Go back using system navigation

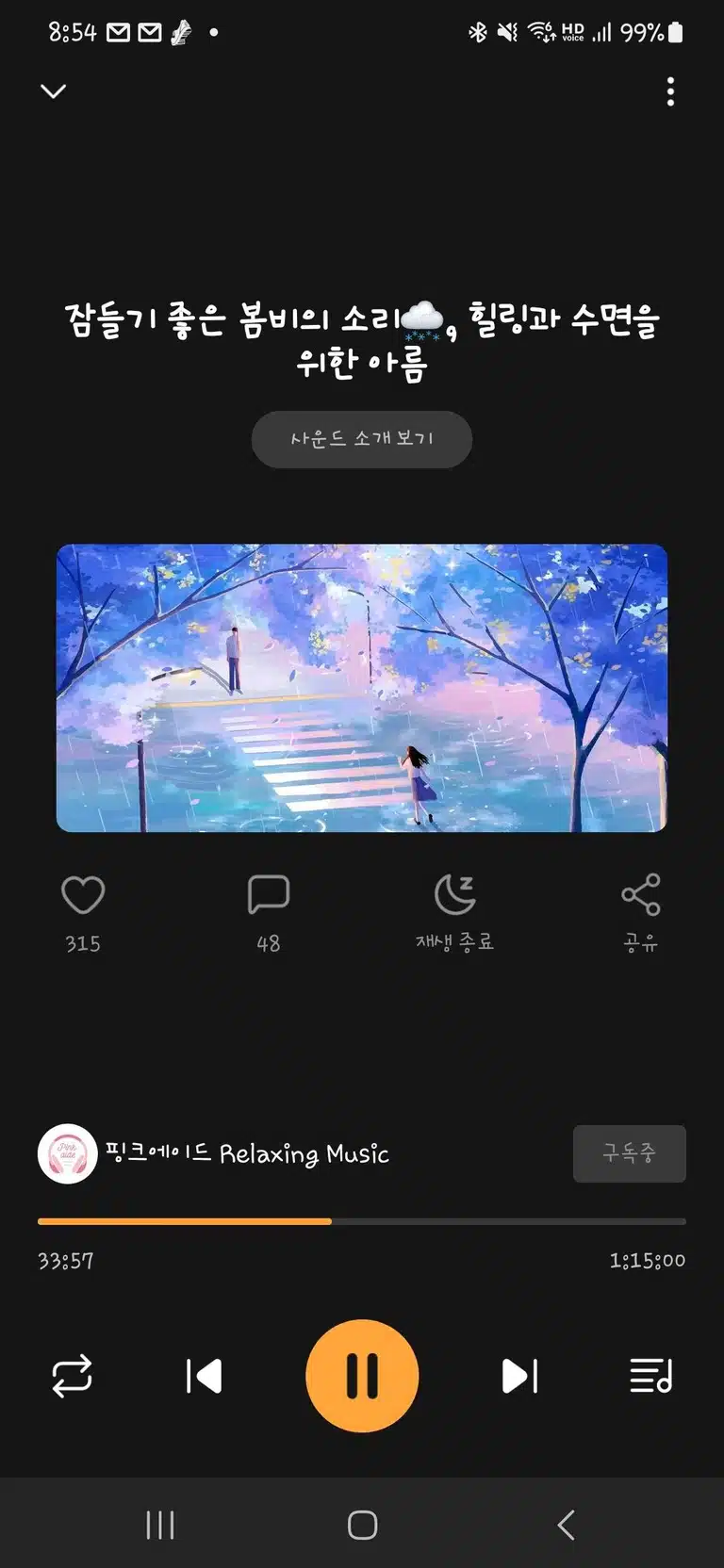click(566, 1525)
